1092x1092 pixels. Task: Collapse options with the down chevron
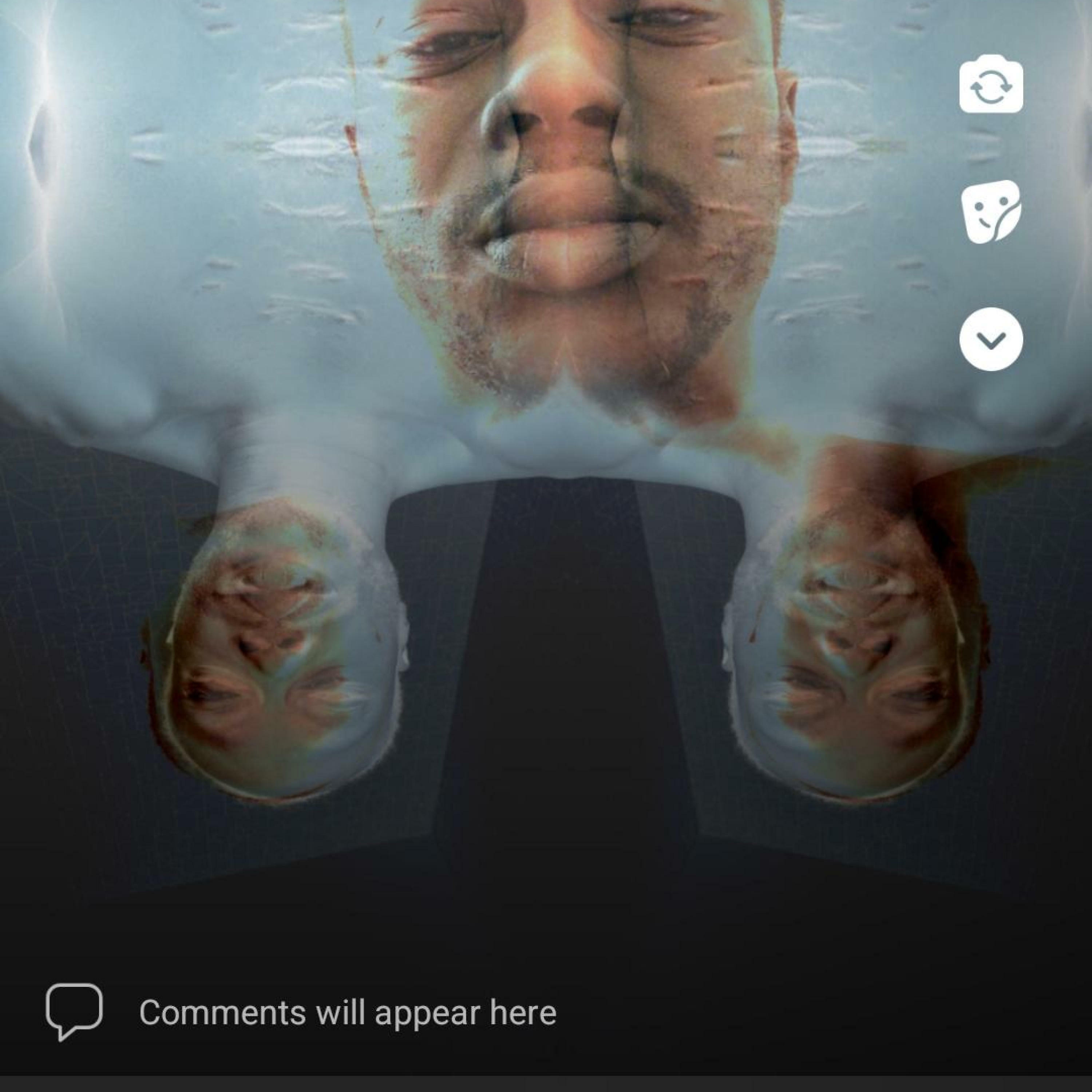pyautogui.click(x=991, y=339)
